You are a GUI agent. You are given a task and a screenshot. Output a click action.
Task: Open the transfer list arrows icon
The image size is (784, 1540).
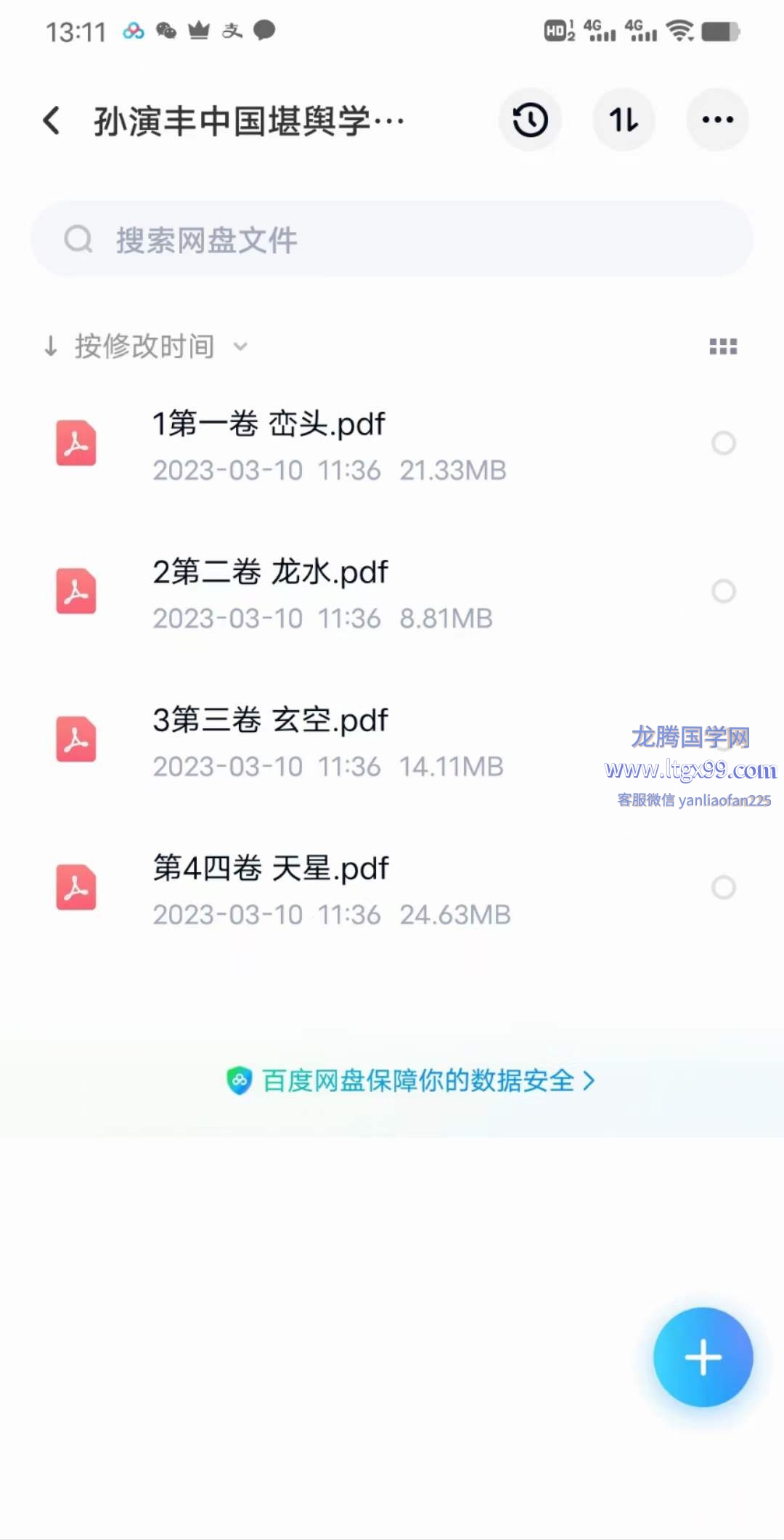click(x=624, y=121)
